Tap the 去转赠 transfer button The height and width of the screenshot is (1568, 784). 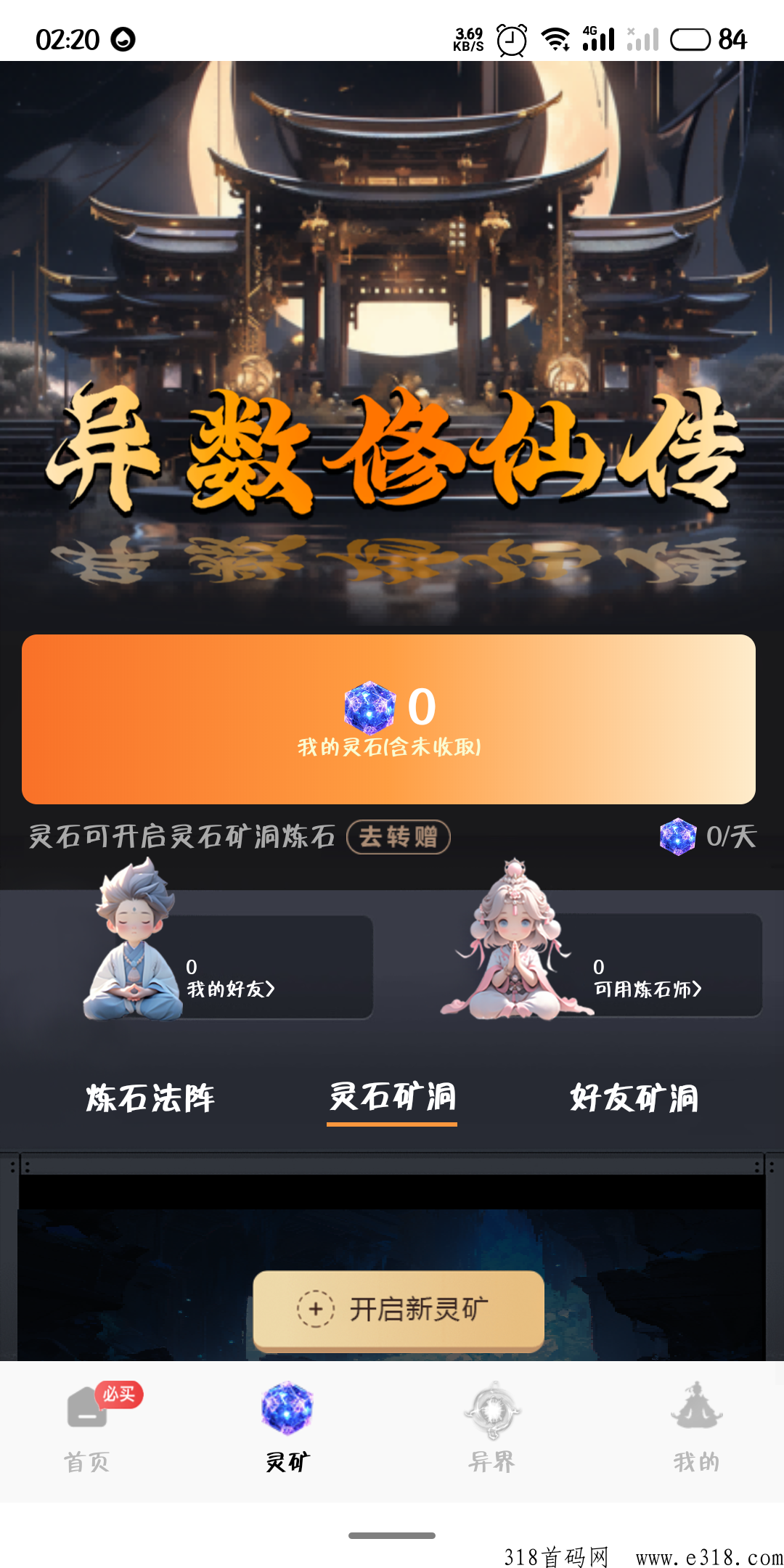[399, 837]
